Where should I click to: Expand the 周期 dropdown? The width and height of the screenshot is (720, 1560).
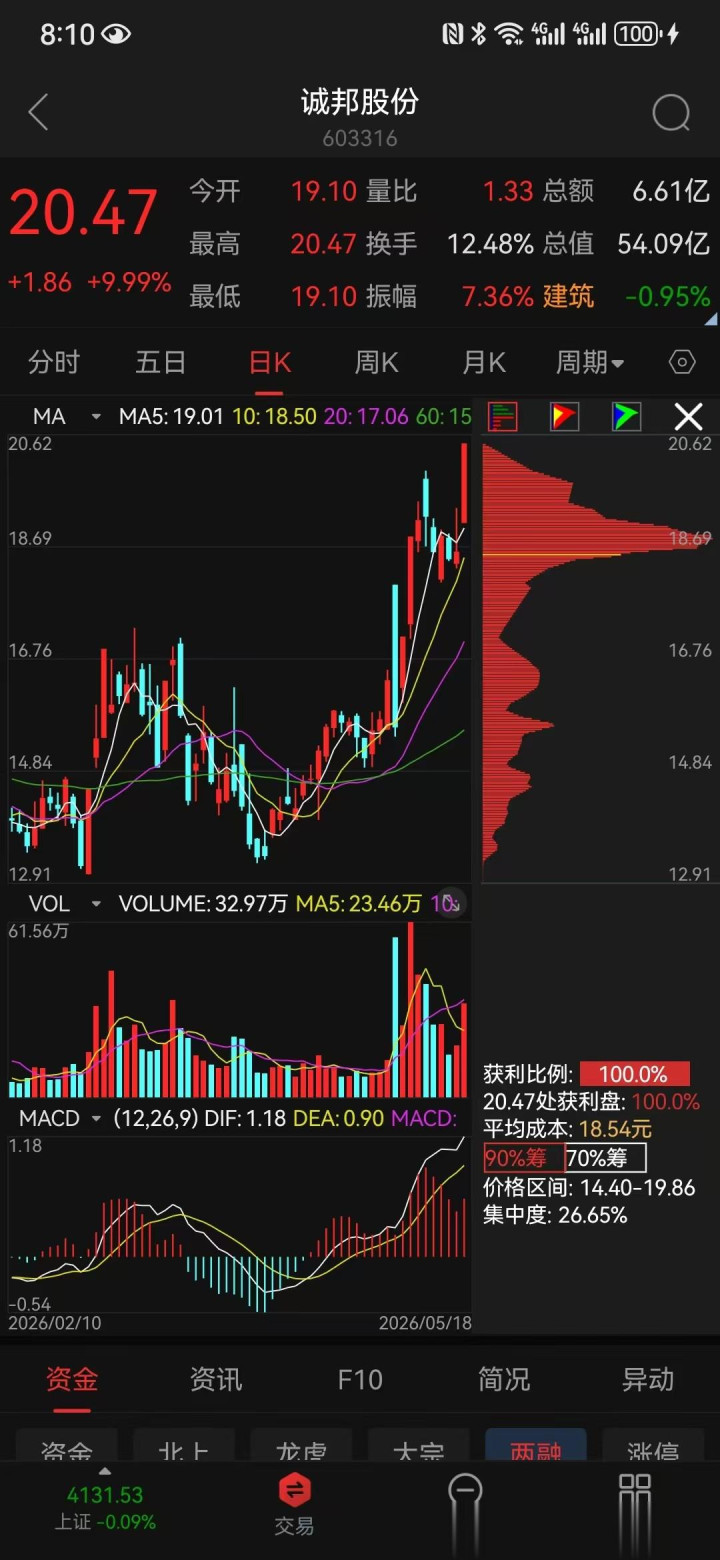pyautogui.click(x=590, y=362)
